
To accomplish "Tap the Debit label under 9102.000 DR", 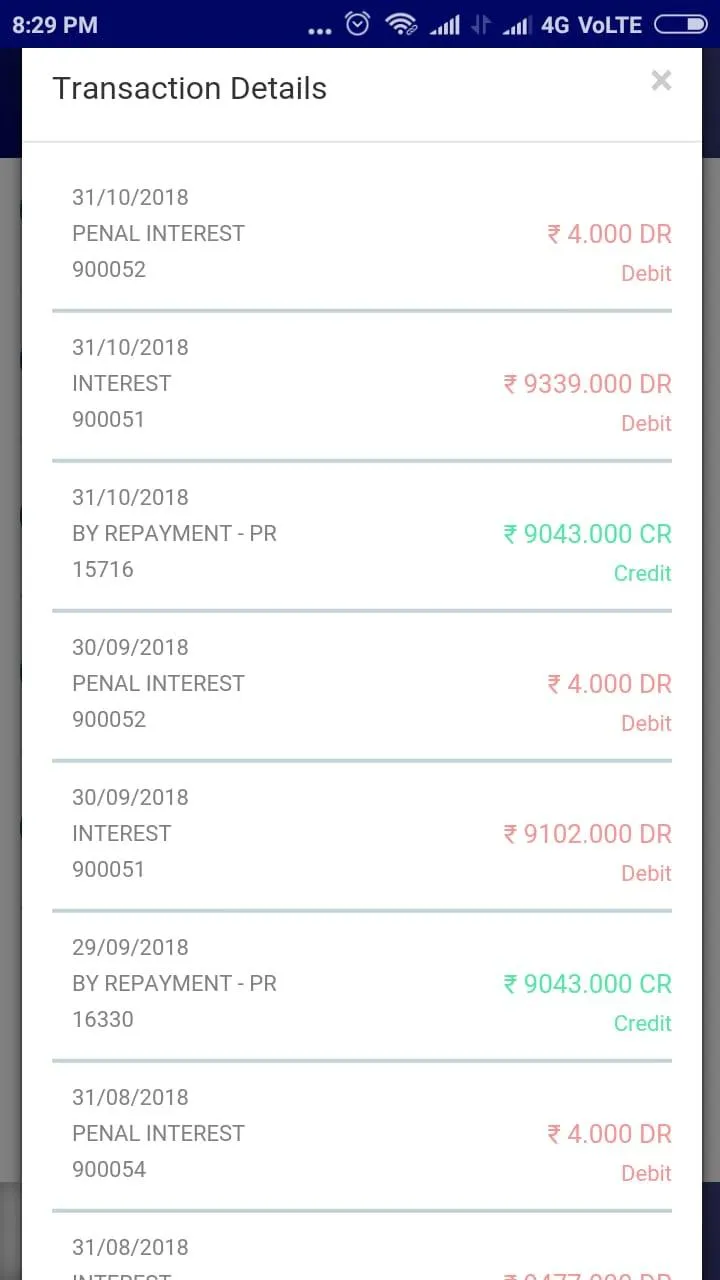I will click(x=646, y=873).
